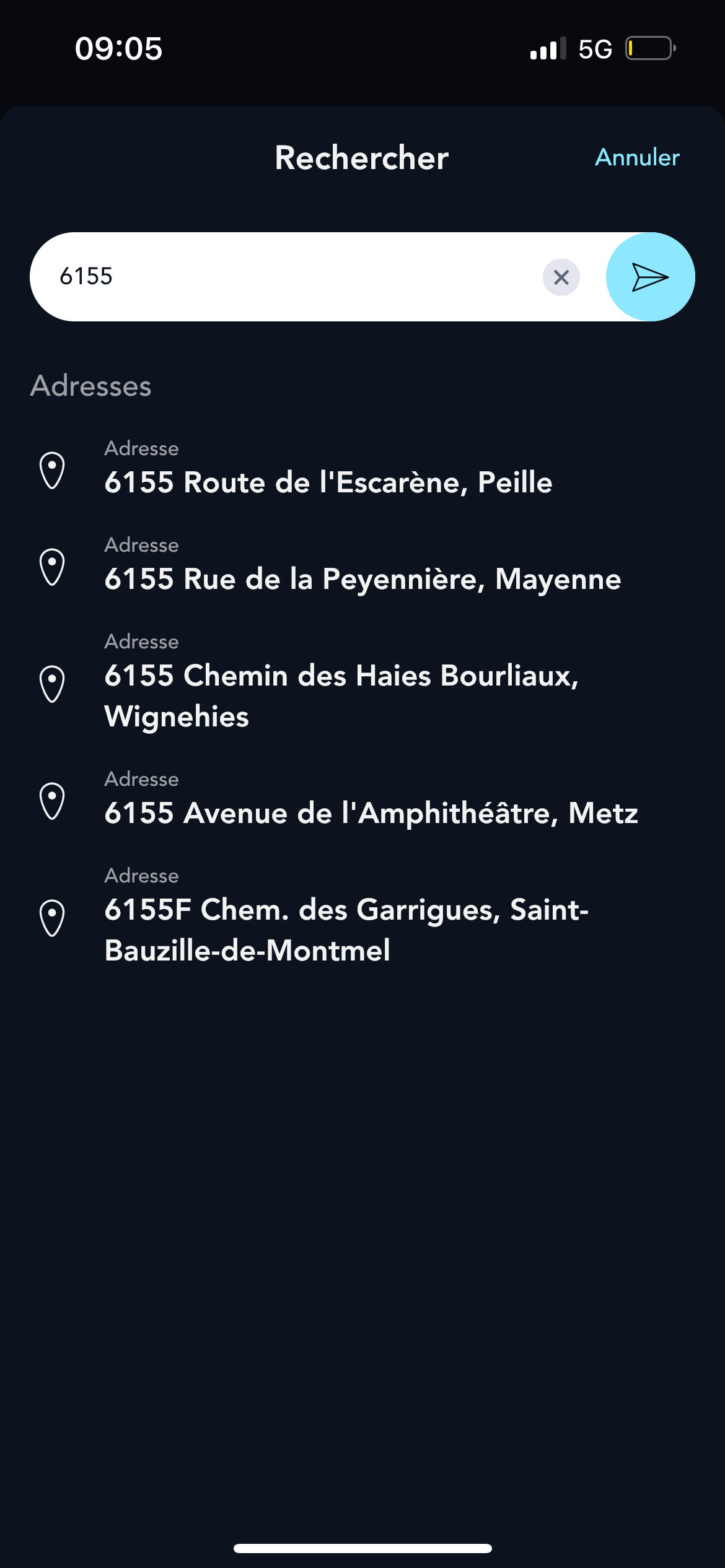
Task: Choose 6155 Rue de la Peyennière, Mayenne
Action: click(362, 580)
